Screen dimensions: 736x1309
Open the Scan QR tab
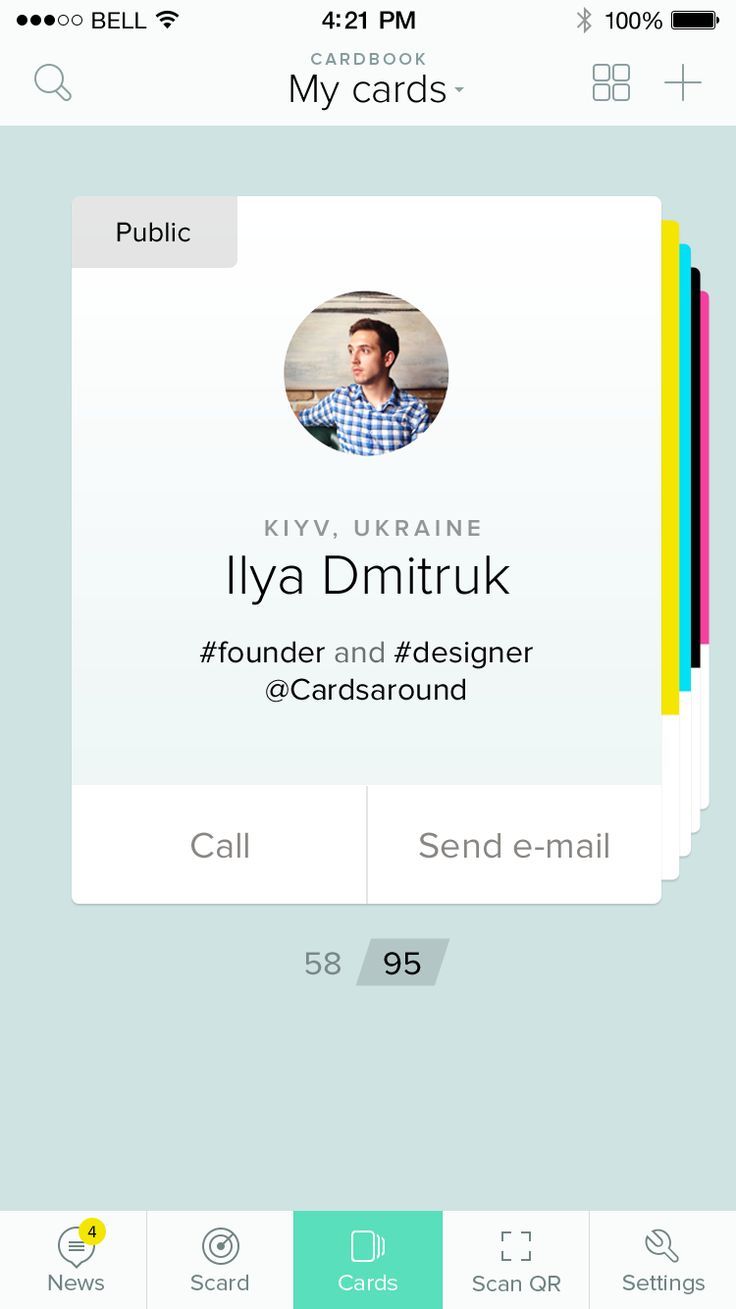click(516, 1260)
